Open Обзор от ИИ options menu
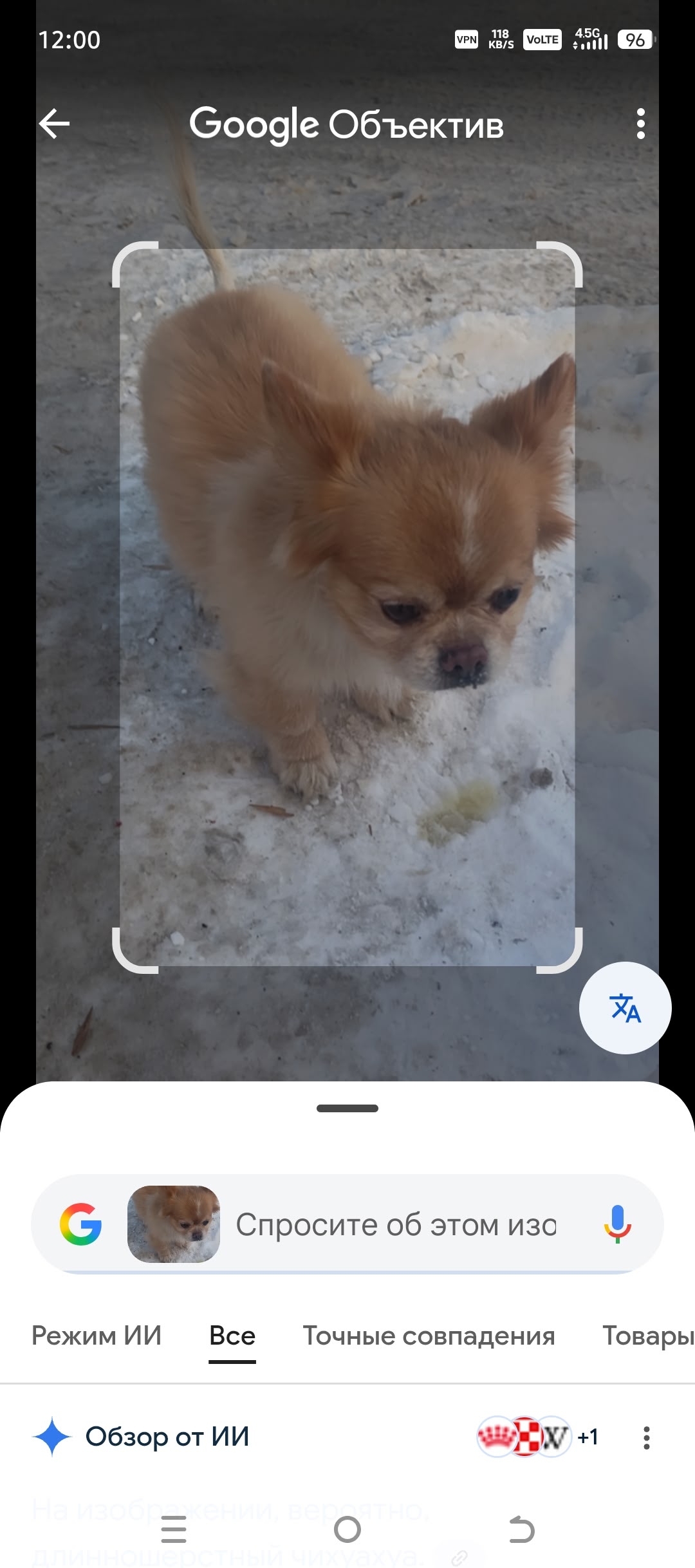The width and height of the screenshot is (695, 1568). (647, 1437)
